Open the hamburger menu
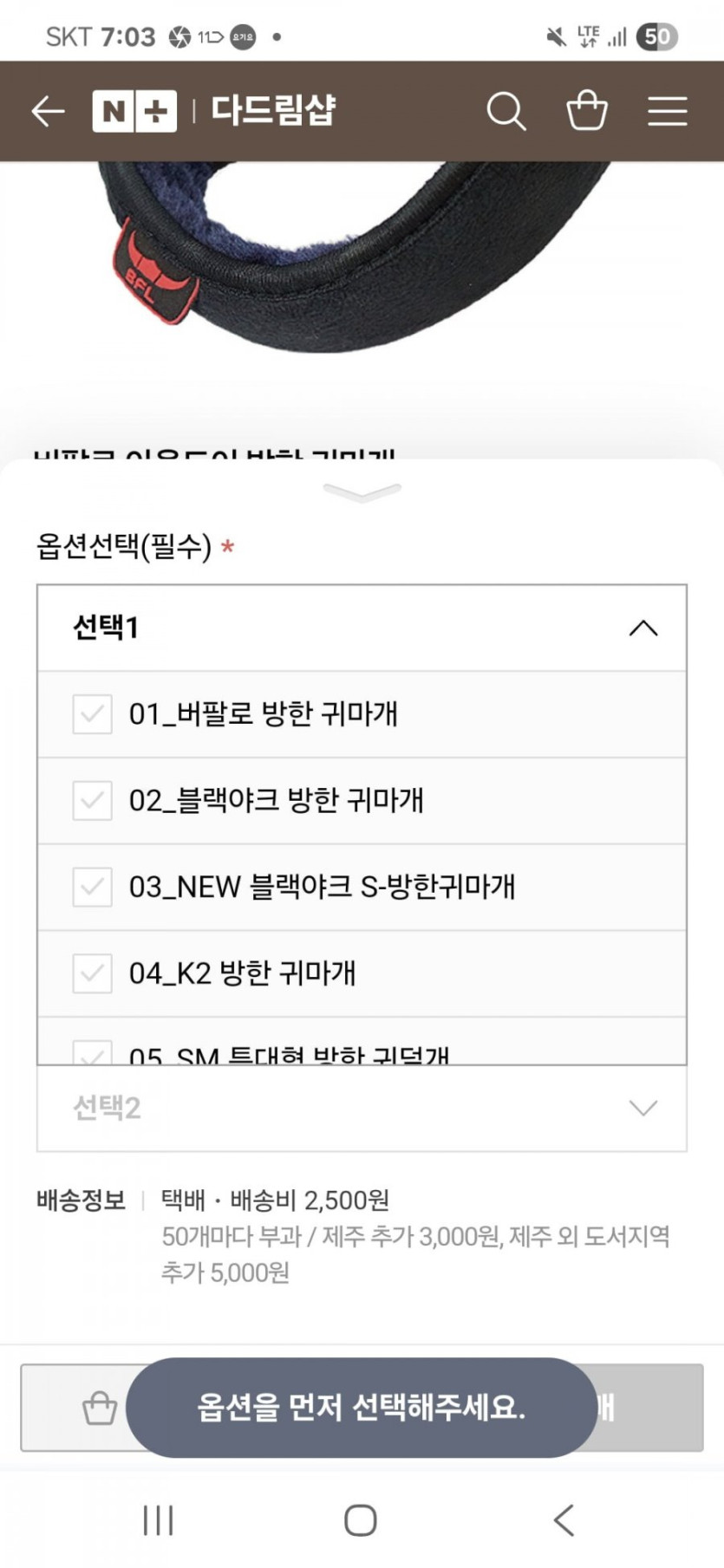The height and width of the screenshot is (1568, 724). [x=667, y=111]
